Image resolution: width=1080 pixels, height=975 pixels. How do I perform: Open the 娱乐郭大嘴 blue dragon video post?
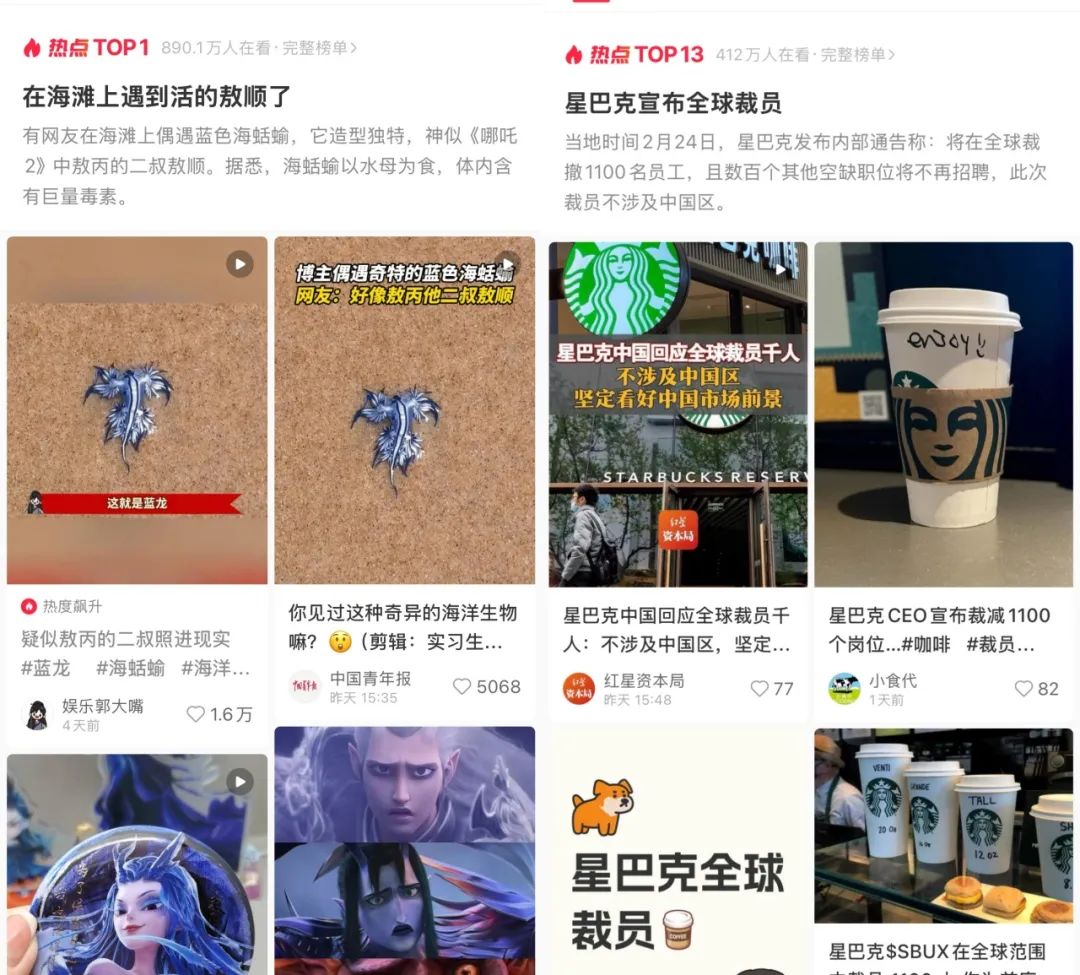click(137, 410)
